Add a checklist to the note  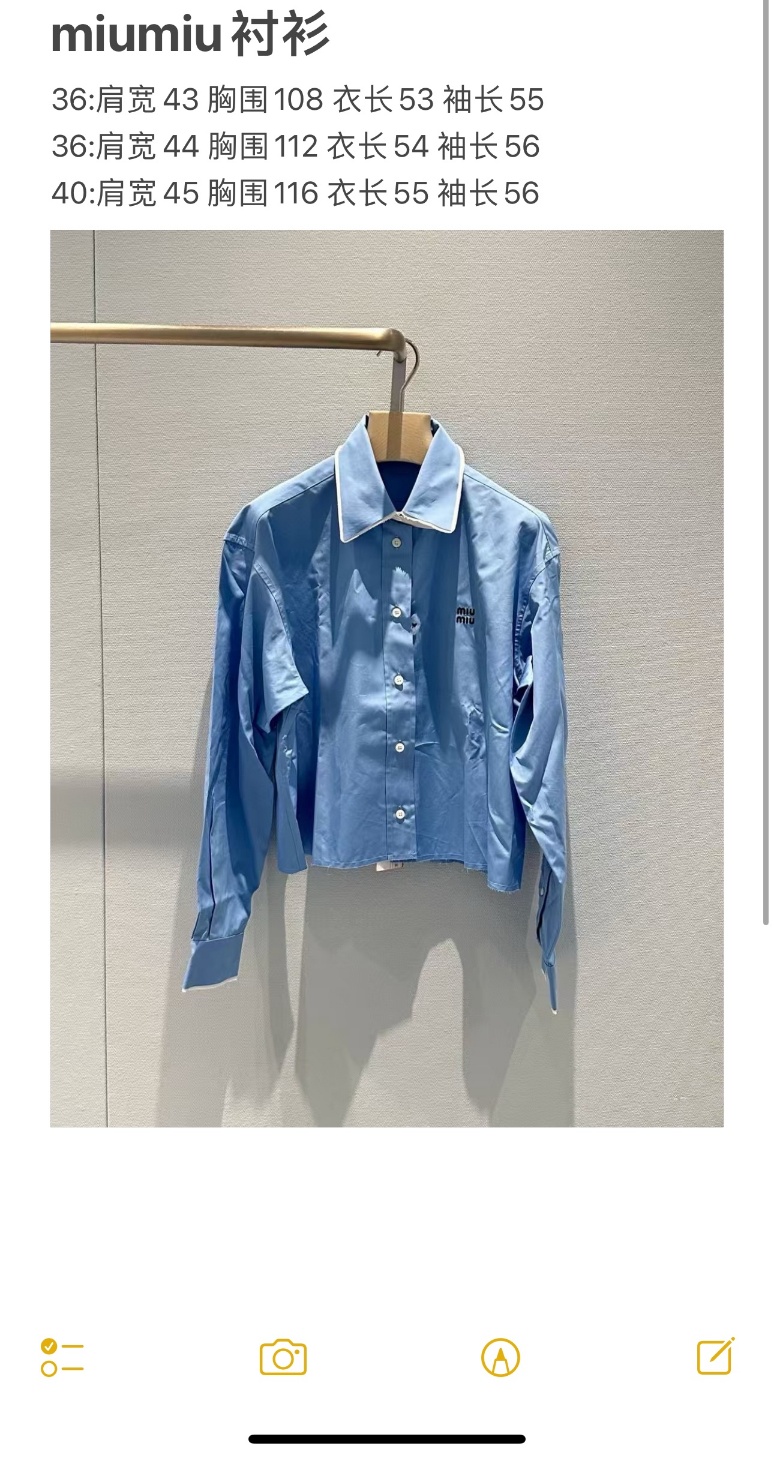point(62,1357)
